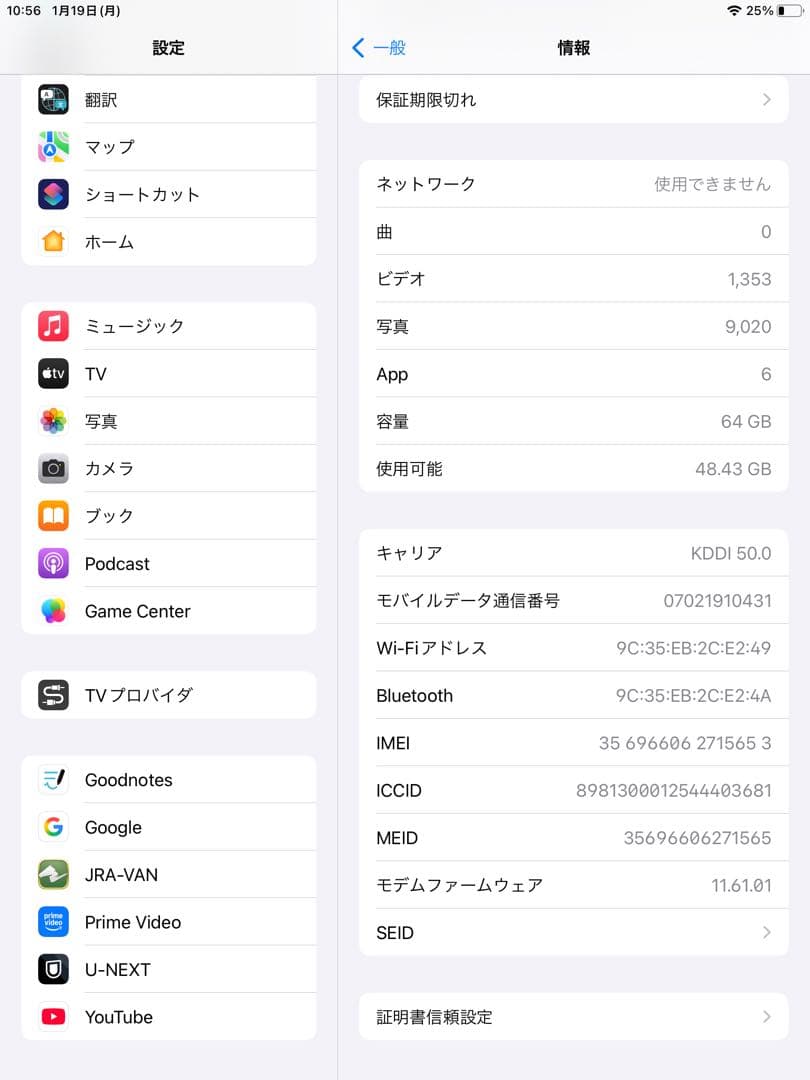Open the ショートカット settings icon
This screenshot has height=1080, width=810.
52,194
